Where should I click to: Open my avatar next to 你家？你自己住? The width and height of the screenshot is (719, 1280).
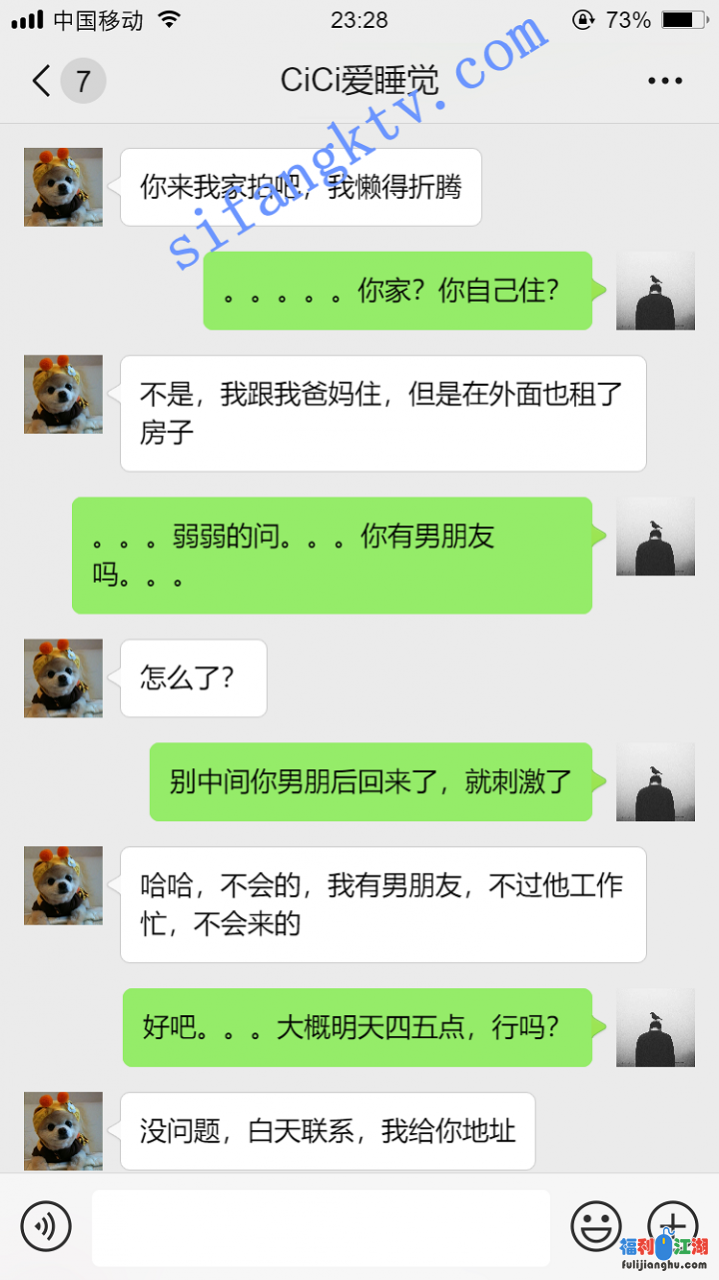click(x=655, y=291)
